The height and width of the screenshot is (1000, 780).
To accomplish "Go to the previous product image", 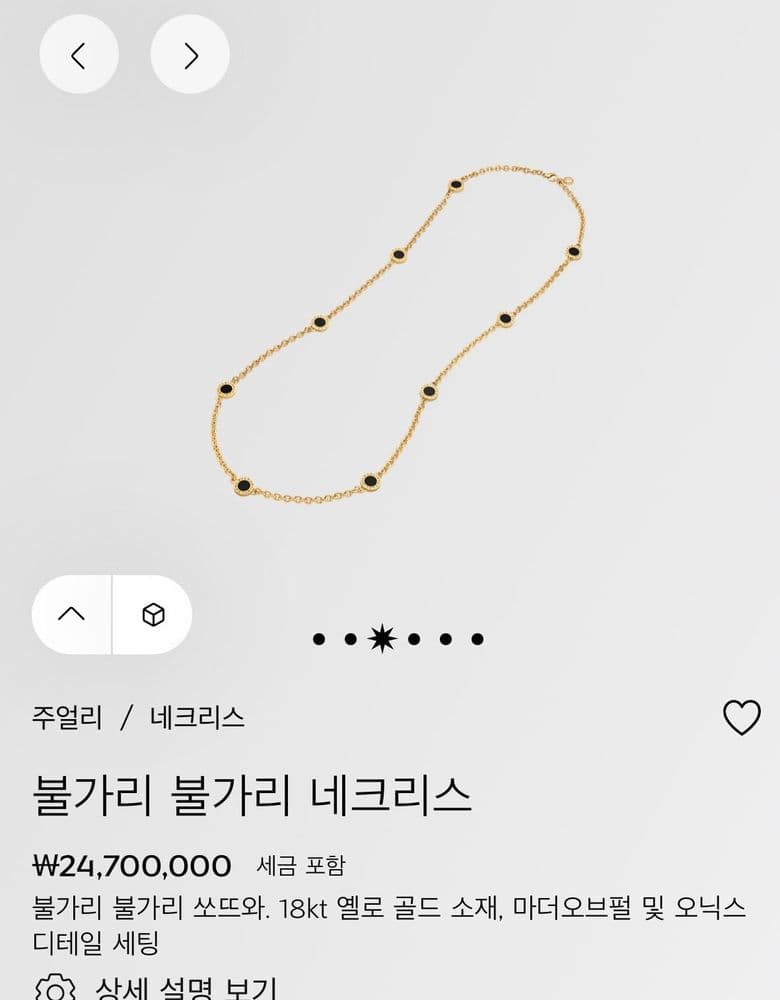I will point(79,55).
